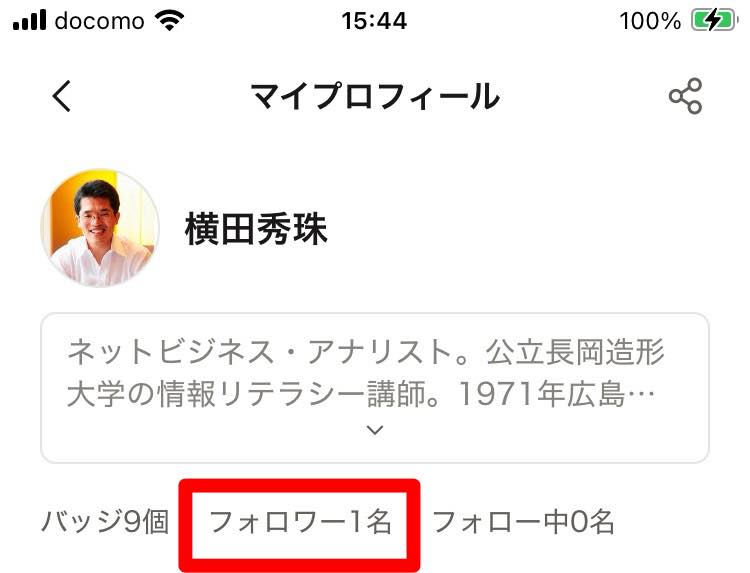Image resolution: width=750 pixels, height=573 pixels.
Task: Share the profile via the share icon
Action: tap(685, 97)
